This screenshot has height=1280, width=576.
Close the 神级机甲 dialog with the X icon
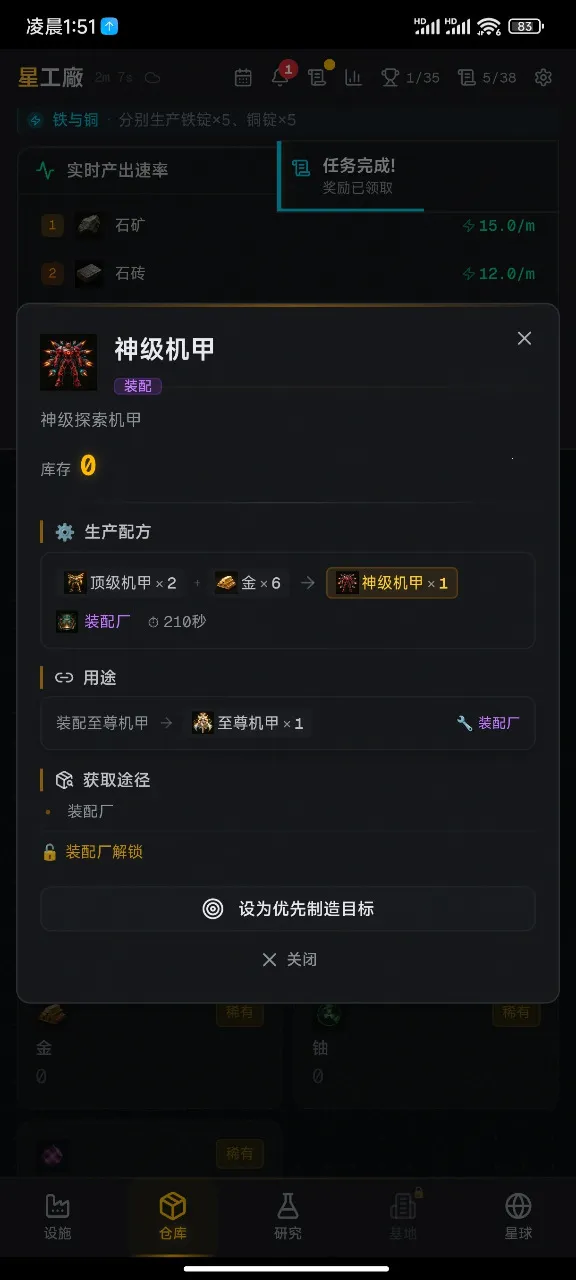(524, 339)
